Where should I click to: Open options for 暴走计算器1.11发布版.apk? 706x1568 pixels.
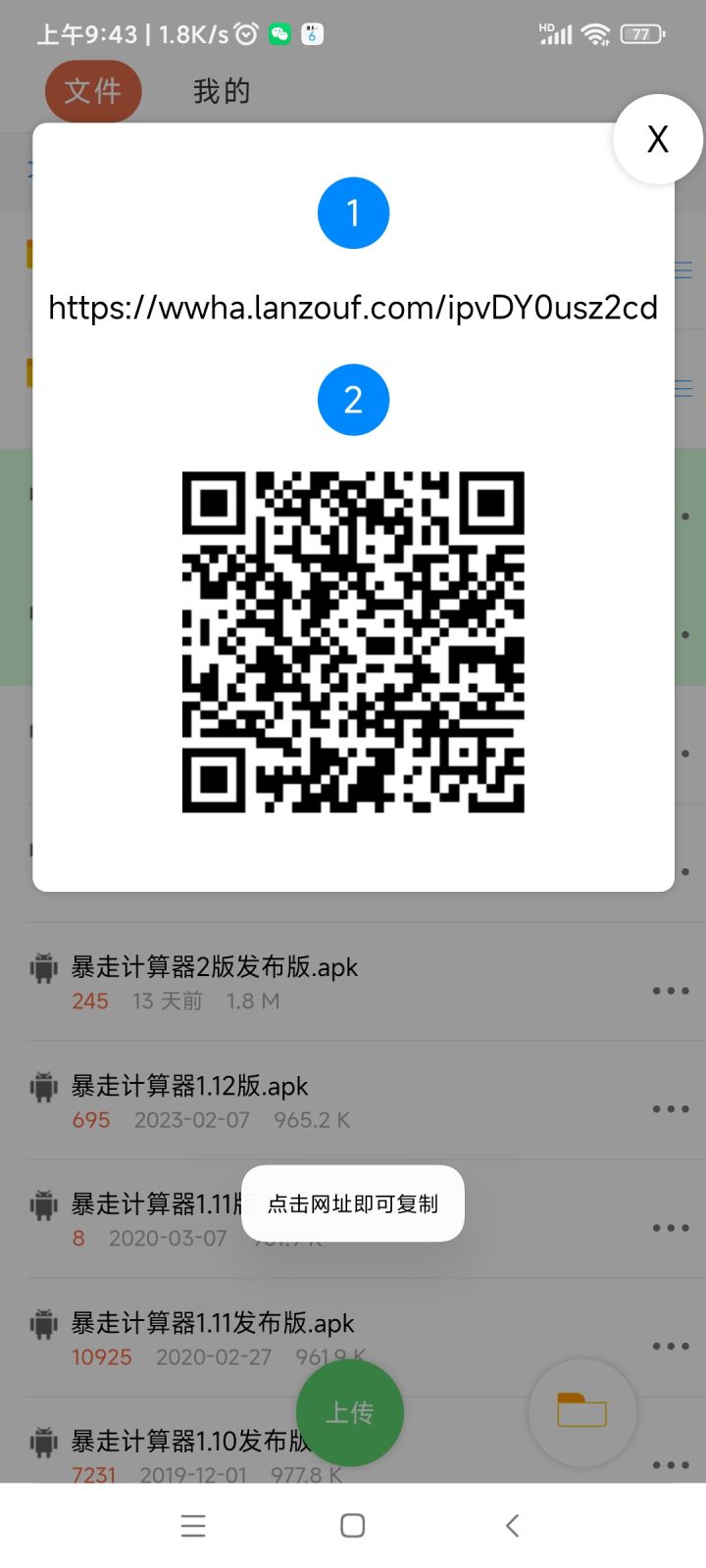670,1346
